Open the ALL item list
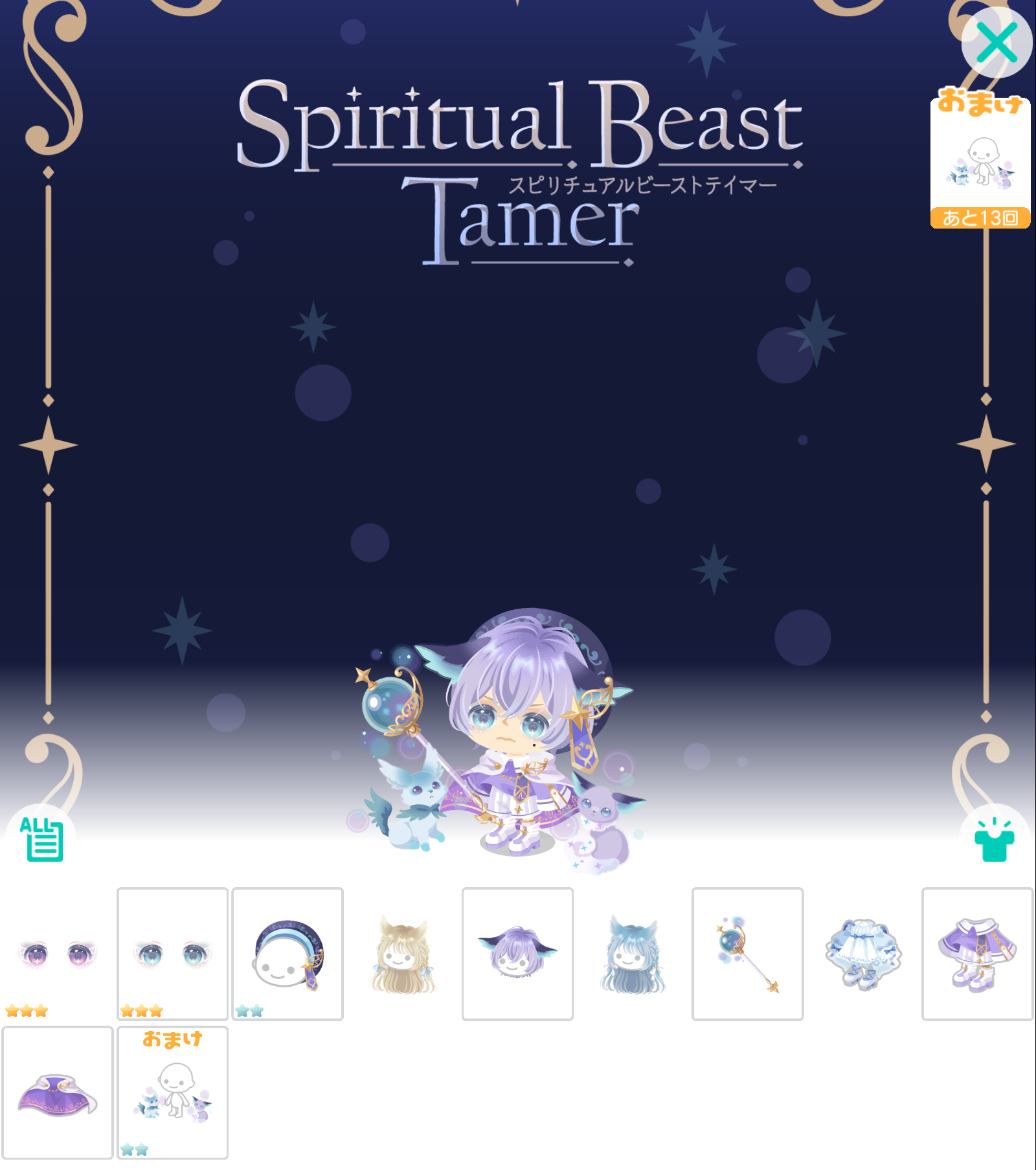Viewport: 1036px width, 1170px height. point(41,839)
